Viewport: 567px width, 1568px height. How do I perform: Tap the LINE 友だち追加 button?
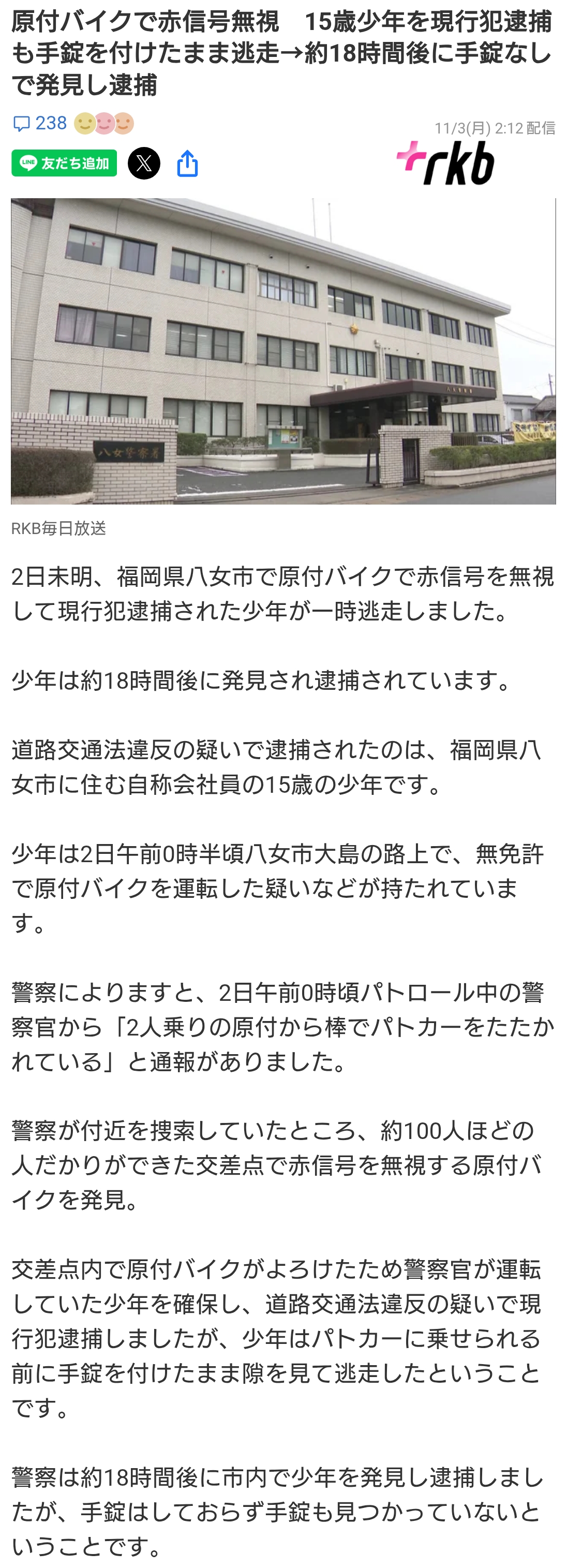tap(64, 163)
